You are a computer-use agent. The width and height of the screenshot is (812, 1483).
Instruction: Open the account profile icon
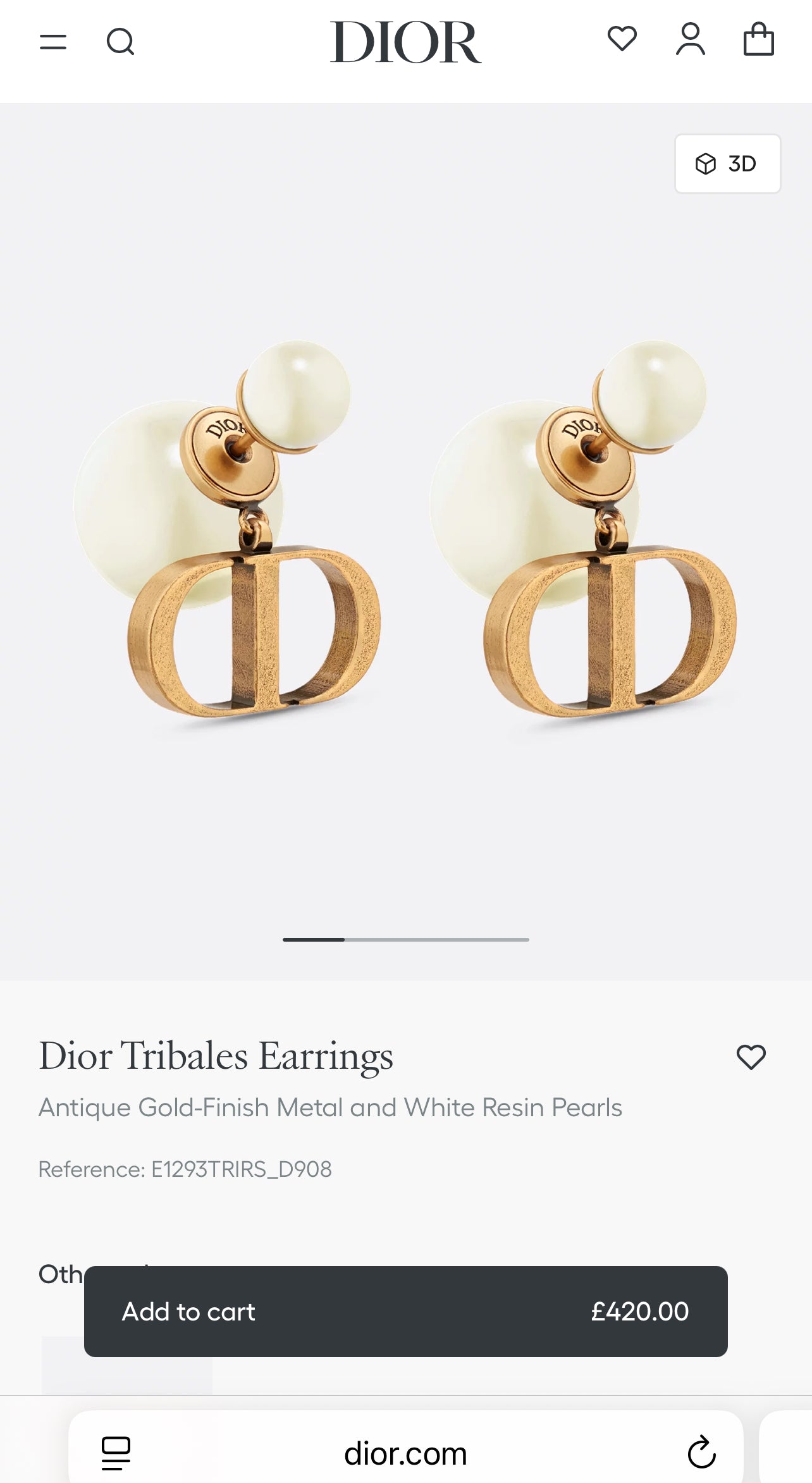coord(690,39)
